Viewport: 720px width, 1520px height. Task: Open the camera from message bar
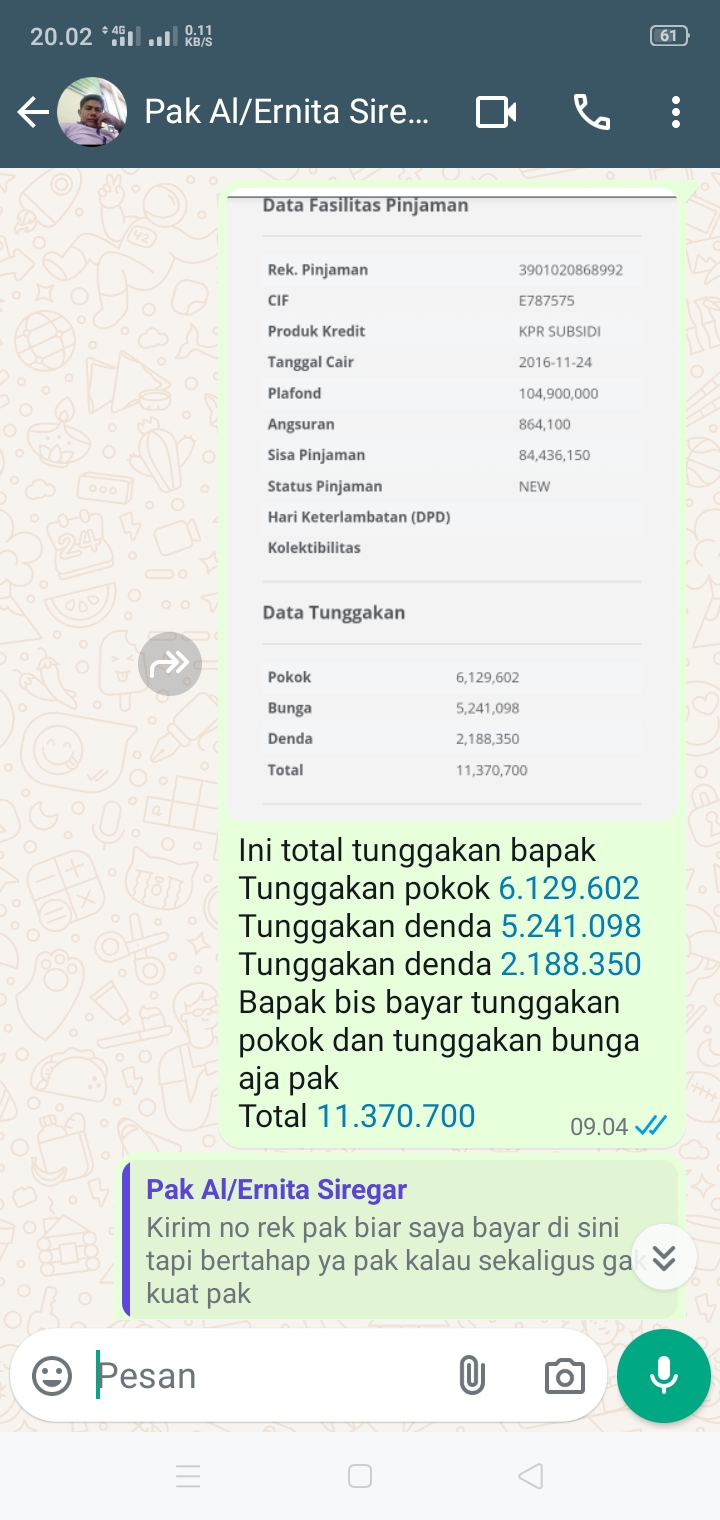tap(564, 1376)
